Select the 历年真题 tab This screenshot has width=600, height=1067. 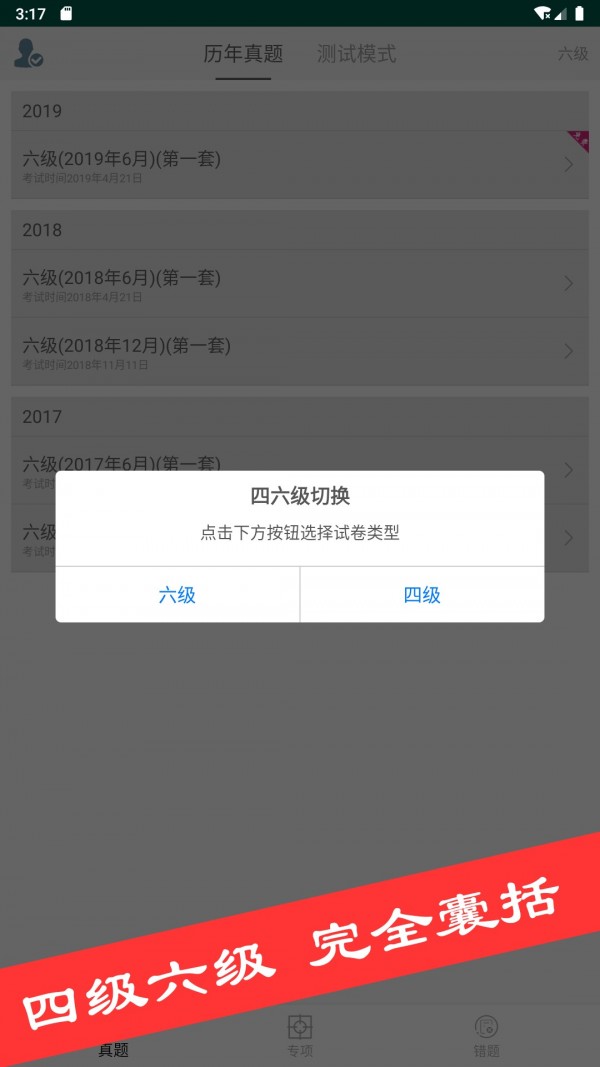click(243, 54)
